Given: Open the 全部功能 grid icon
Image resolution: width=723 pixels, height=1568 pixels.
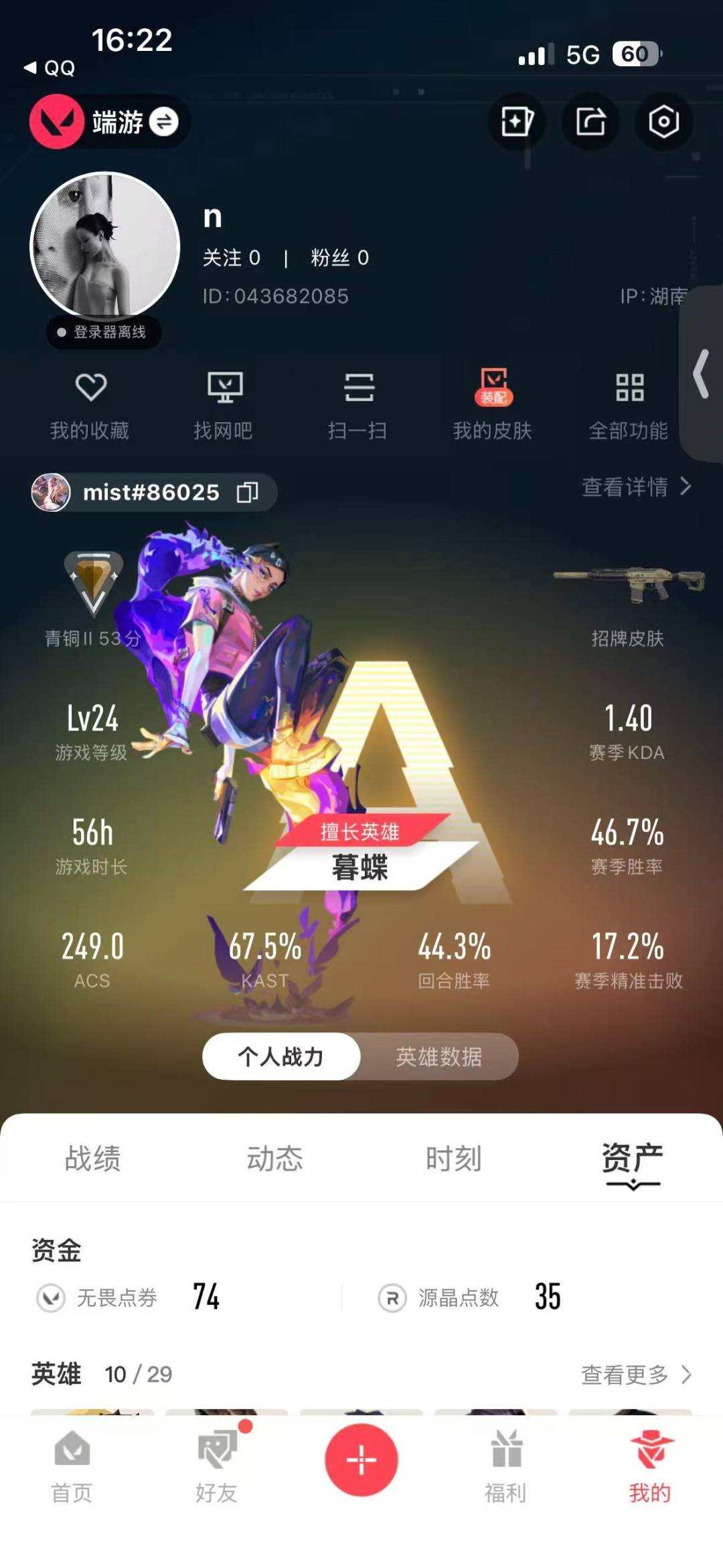Looking at the screenshot, I should (629, 402).
